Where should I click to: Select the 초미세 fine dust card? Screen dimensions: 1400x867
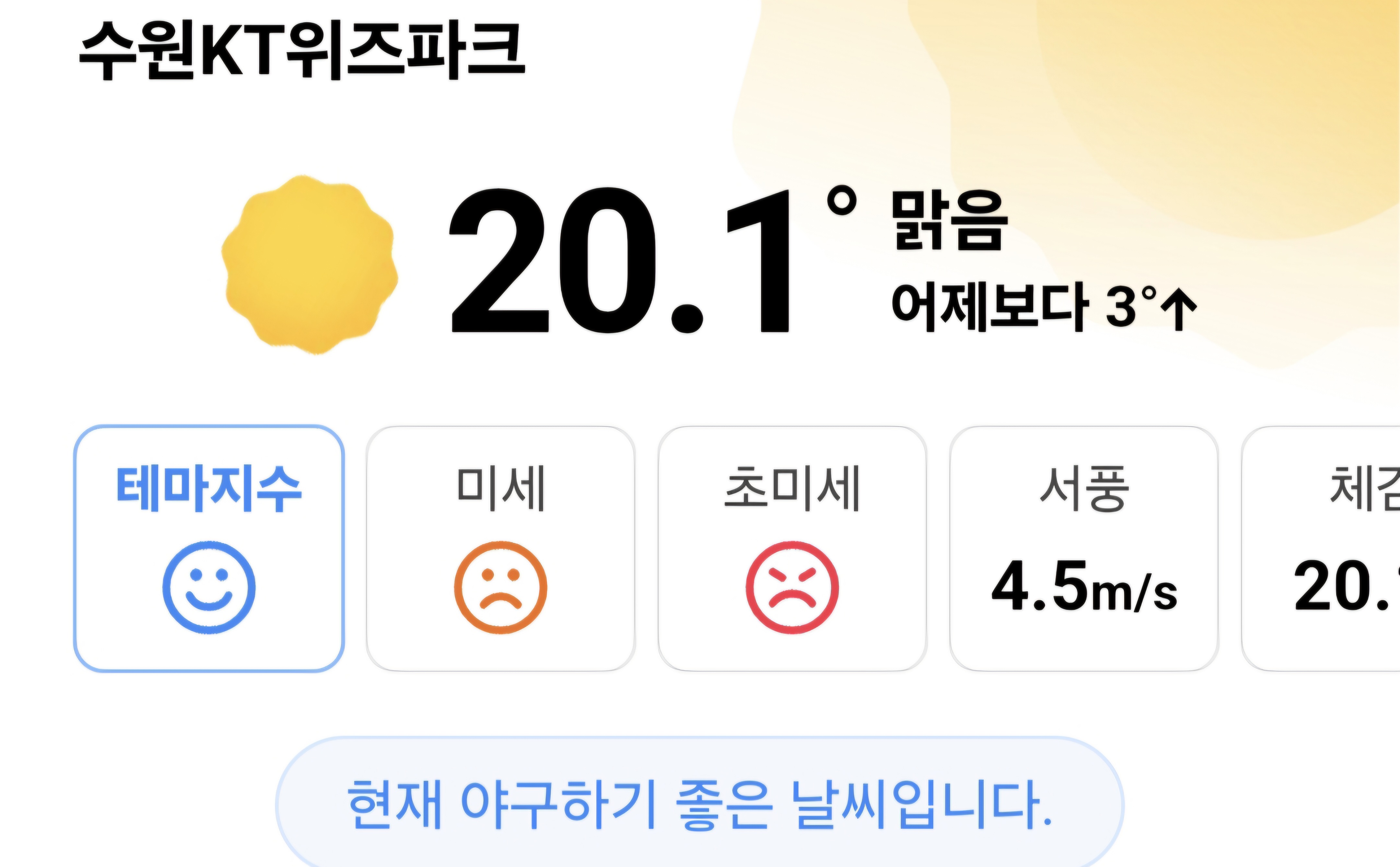point(792,549)
